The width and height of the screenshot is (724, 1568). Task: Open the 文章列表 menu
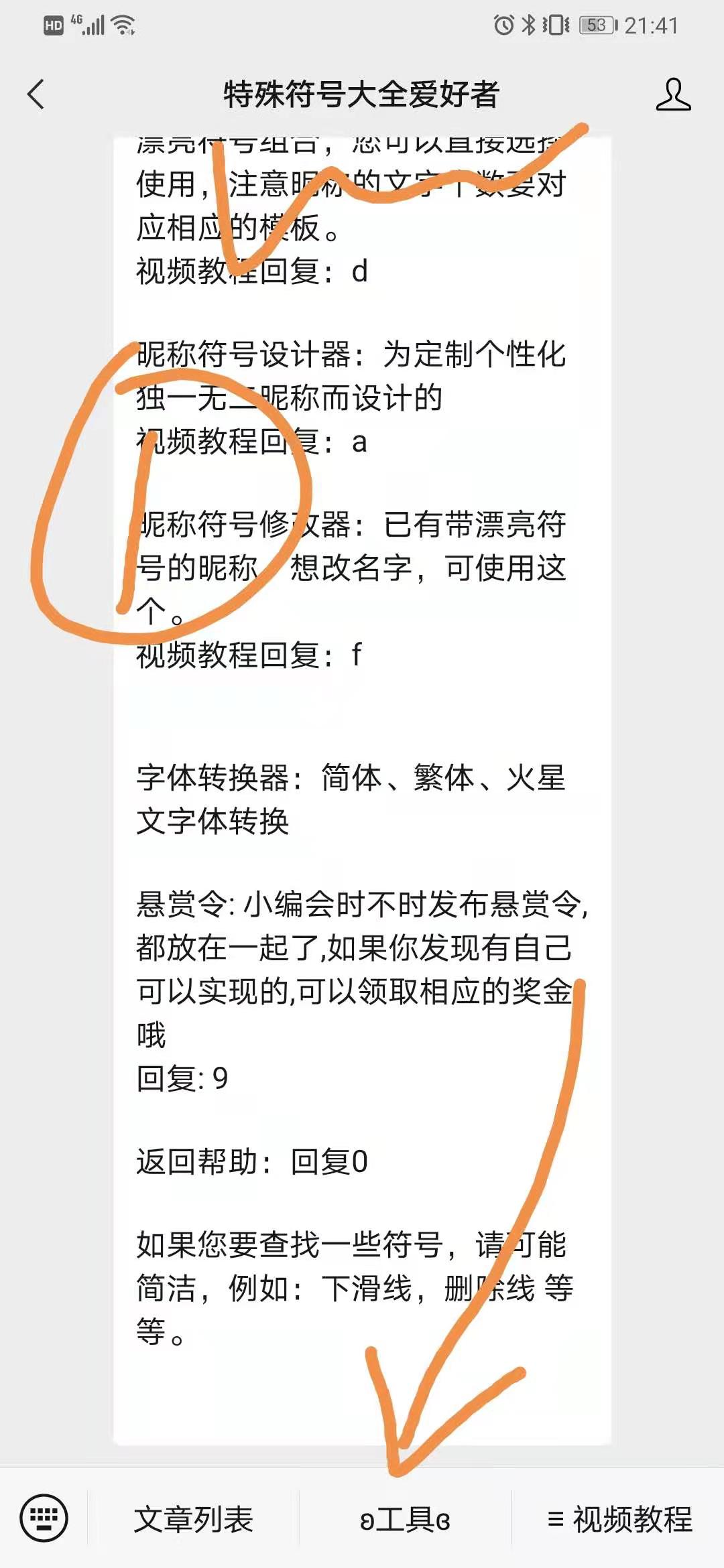click(193, 1519)
